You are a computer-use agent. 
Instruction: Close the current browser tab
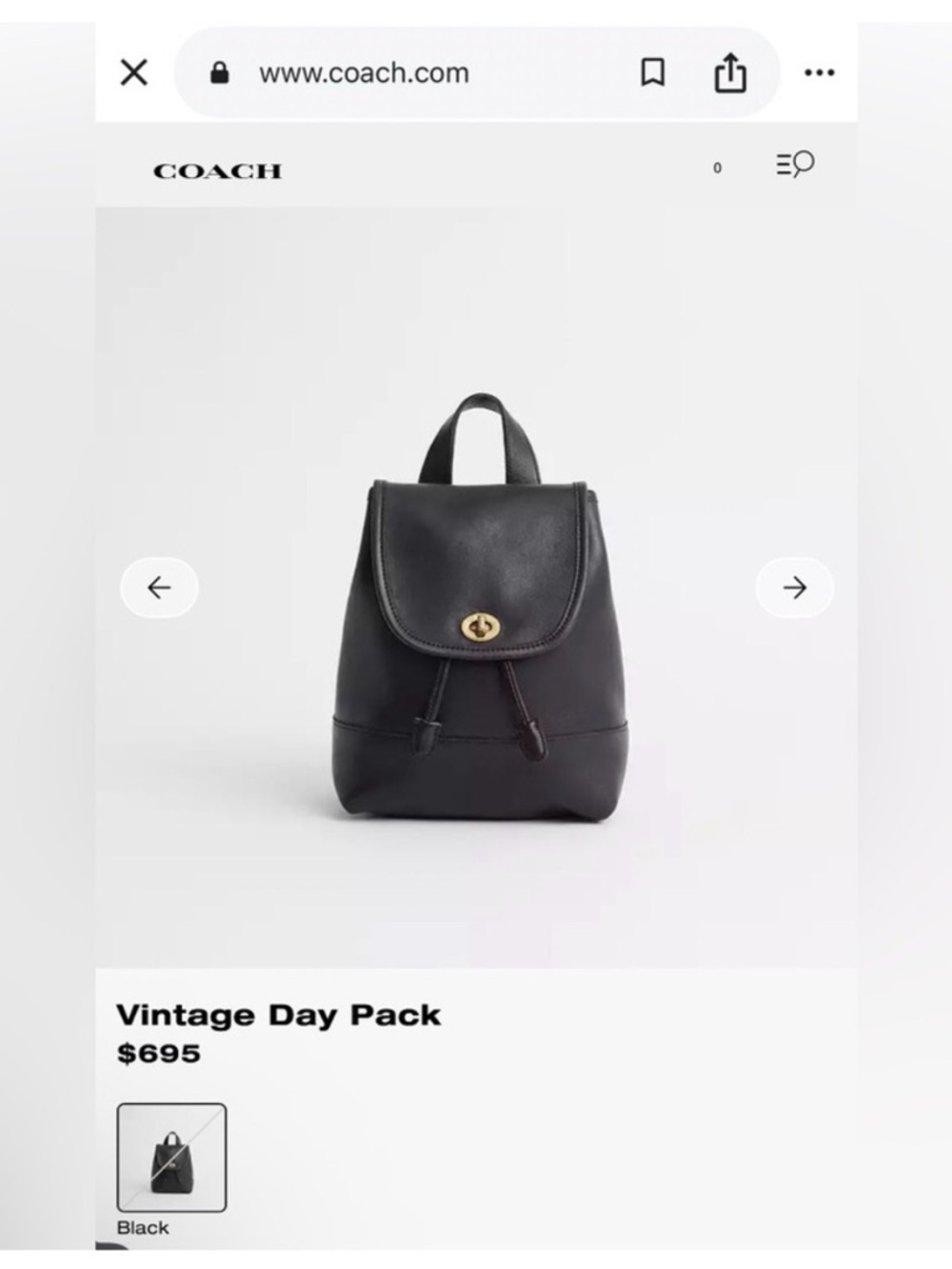(x=136, y=70)
